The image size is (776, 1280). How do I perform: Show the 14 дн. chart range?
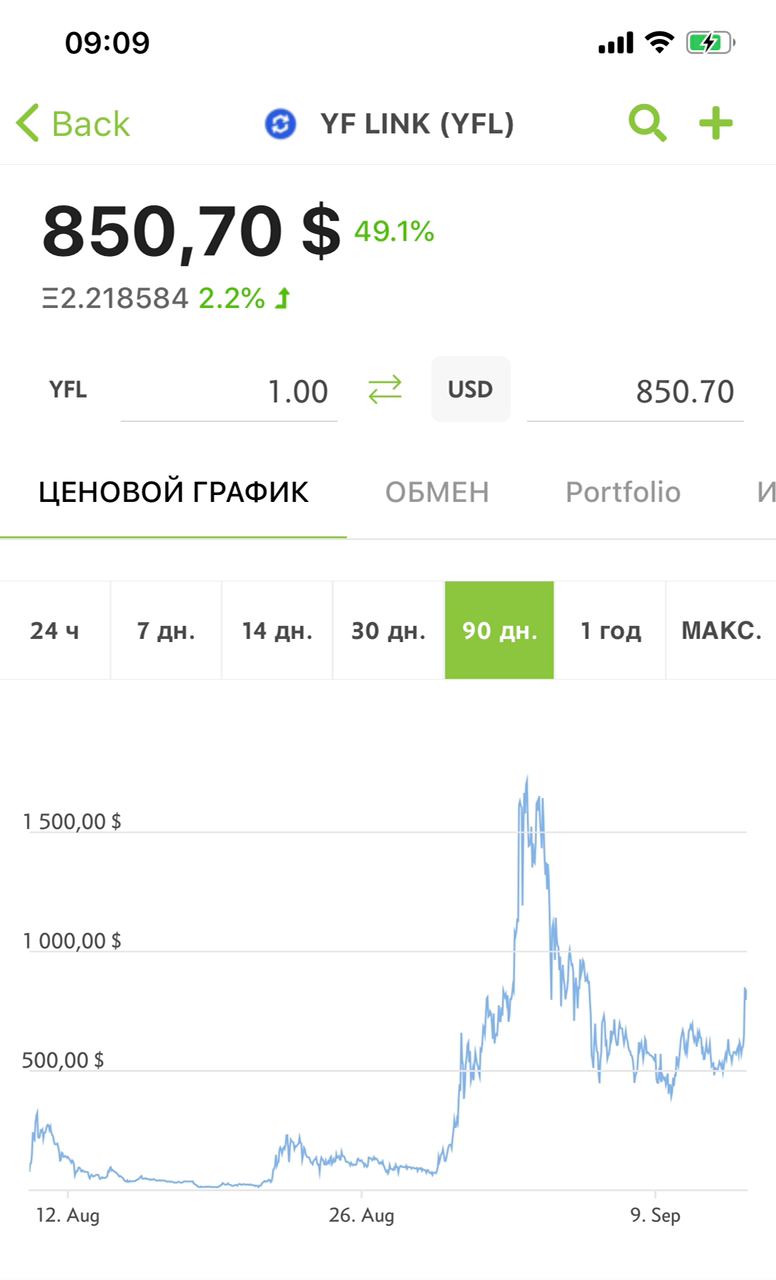pyautogui.click(x=277, y=631)
